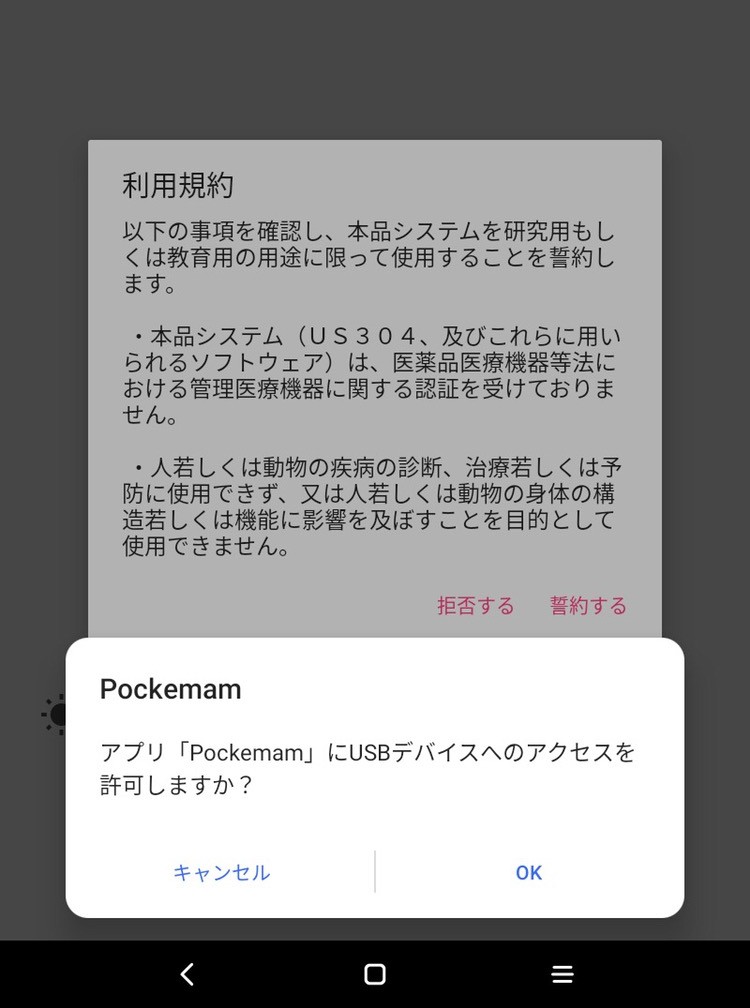Go to the home screen
The width and height of the screenshot is (750, 1008).
coord(375,974)
